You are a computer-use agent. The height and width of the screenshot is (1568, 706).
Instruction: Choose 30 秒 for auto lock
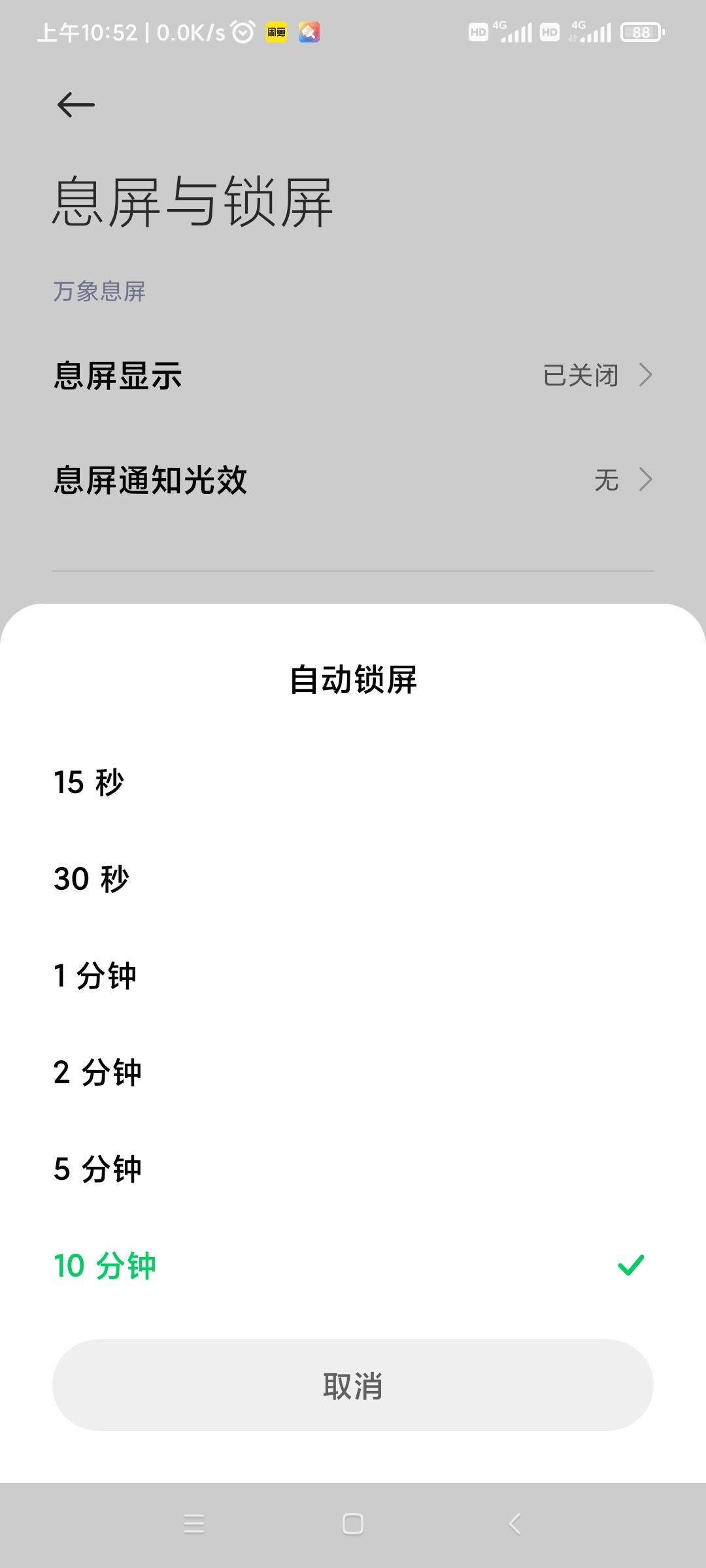(353, 879)
